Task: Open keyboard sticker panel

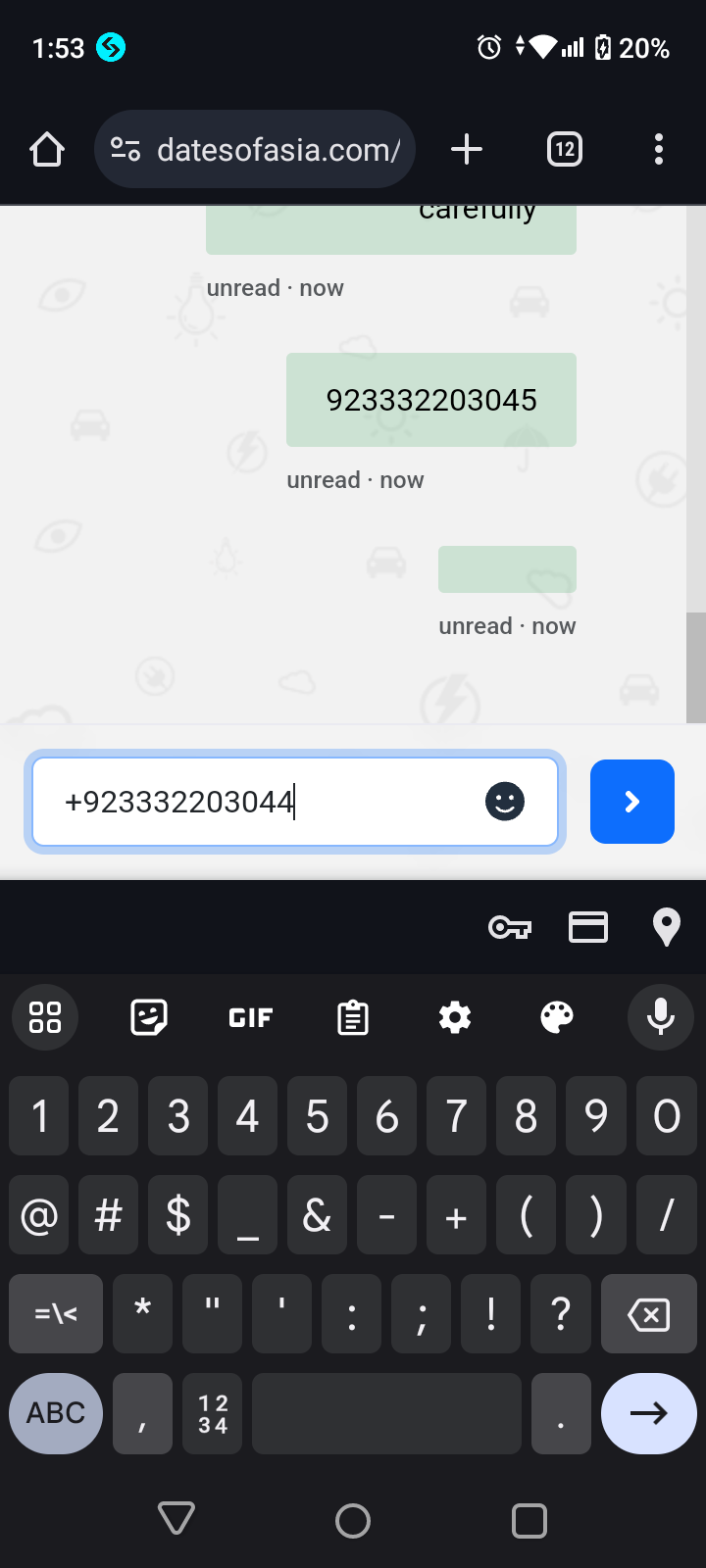Action: click(149, 1017)
